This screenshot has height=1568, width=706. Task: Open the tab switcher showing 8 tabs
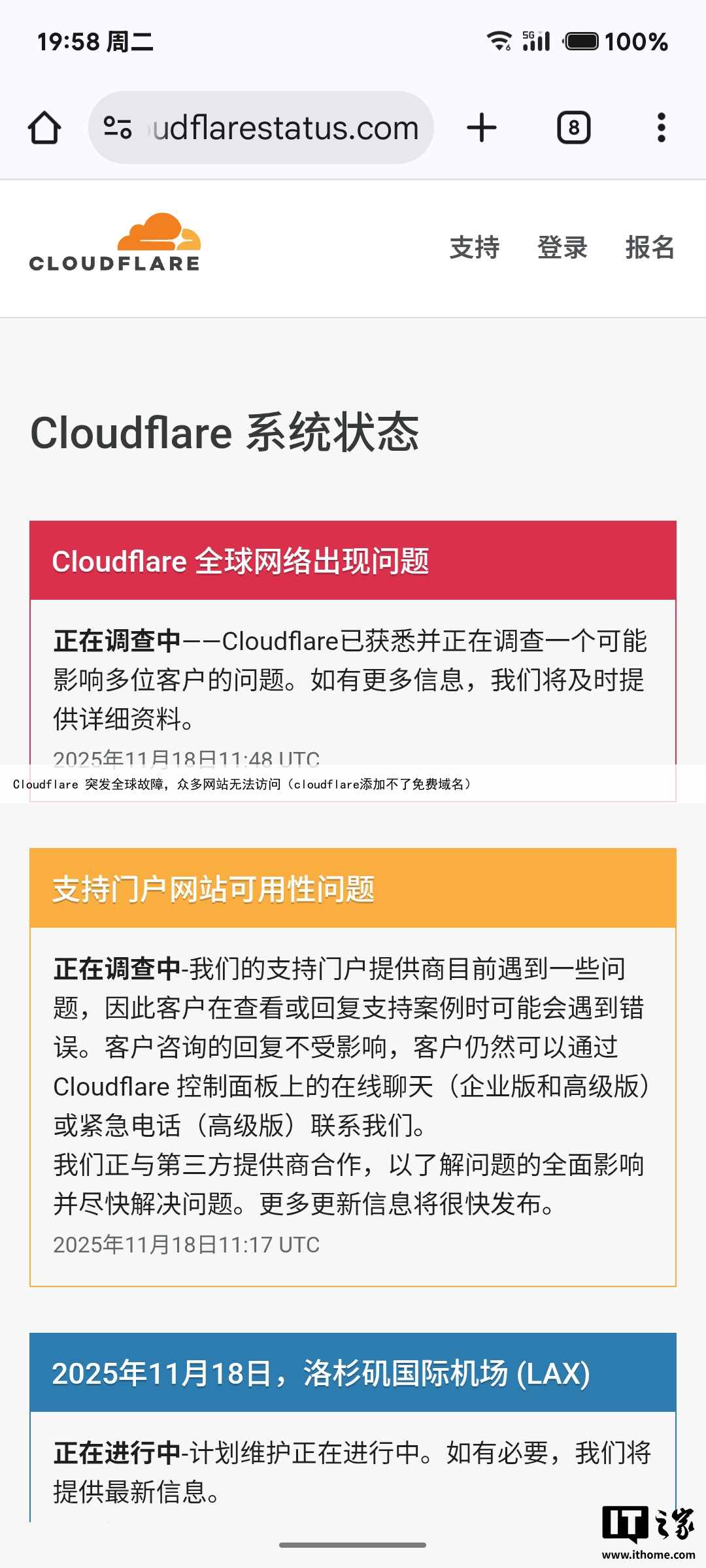[574, 128]
